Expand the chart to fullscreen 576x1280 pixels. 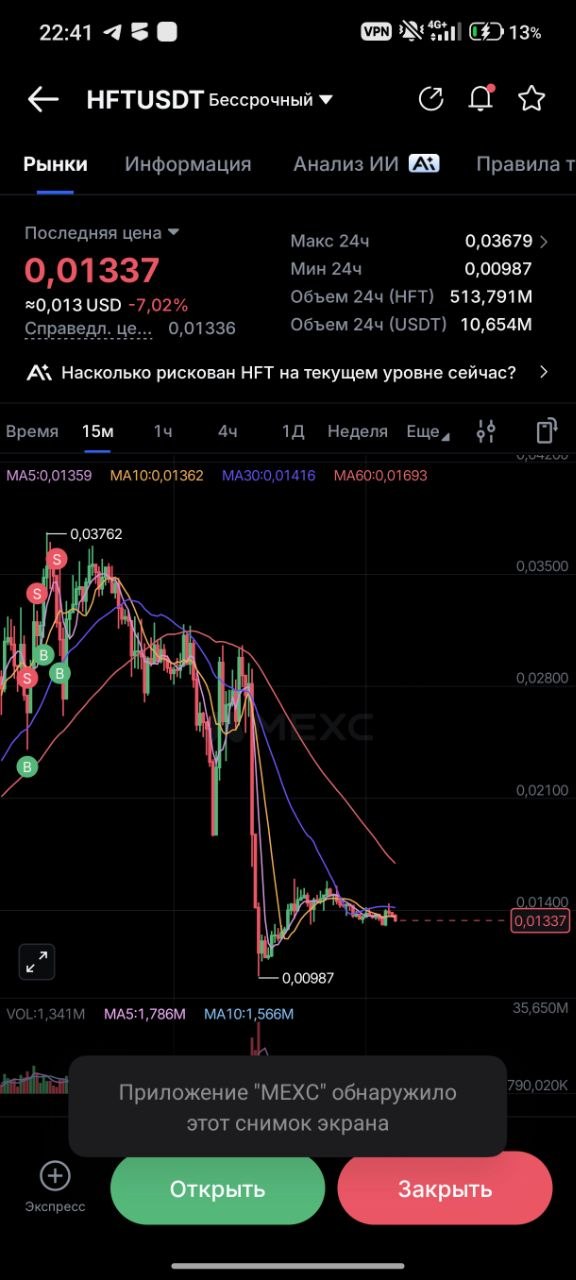(37, 962)
